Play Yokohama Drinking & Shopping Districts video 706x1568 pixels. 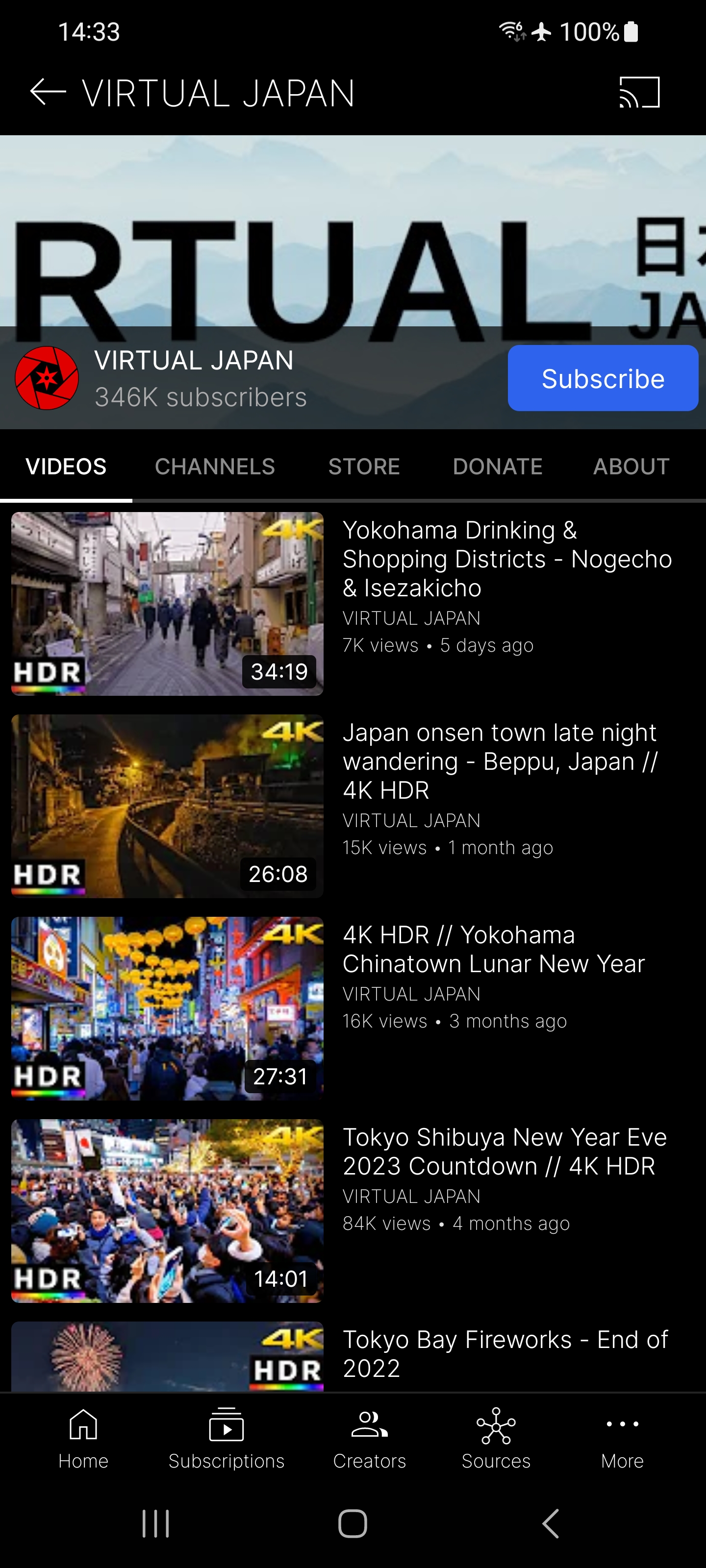353,603
